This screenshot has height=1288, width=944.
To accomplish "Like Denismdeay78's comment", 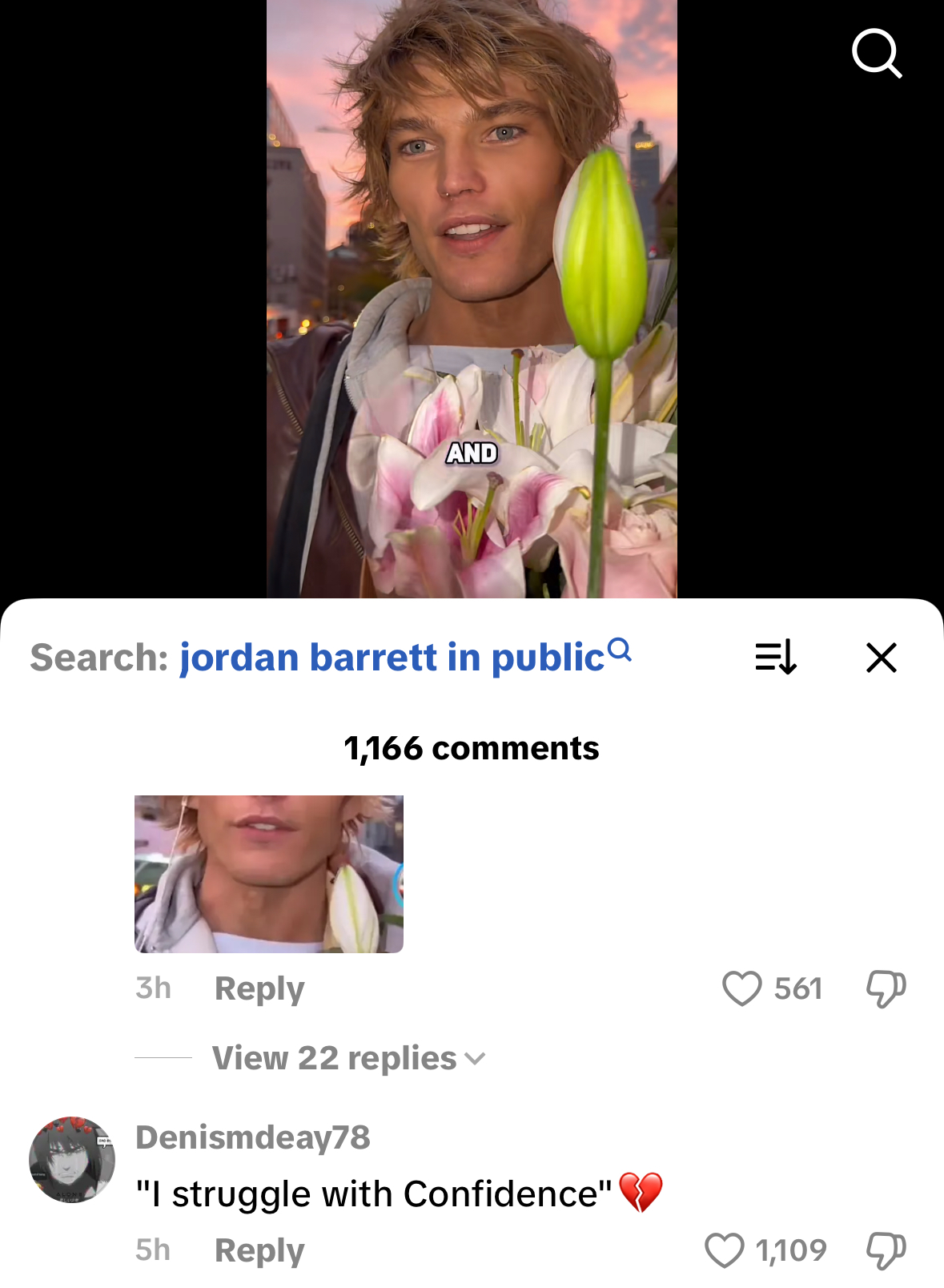I will pos(725,1250).
